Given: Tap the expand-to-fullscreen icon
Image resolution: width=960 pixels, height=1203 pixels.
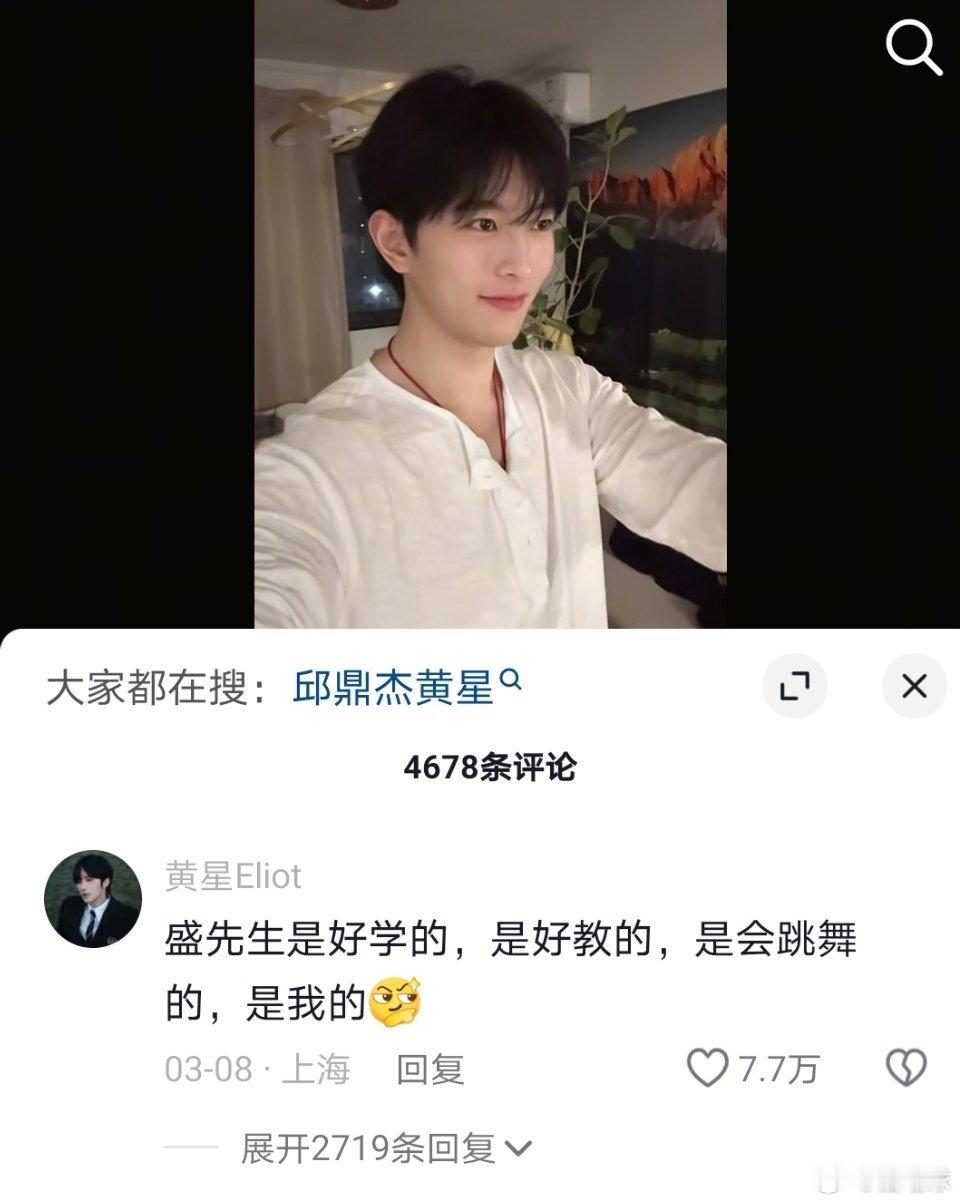Looking at the screenshot, I should pos(795,686).
